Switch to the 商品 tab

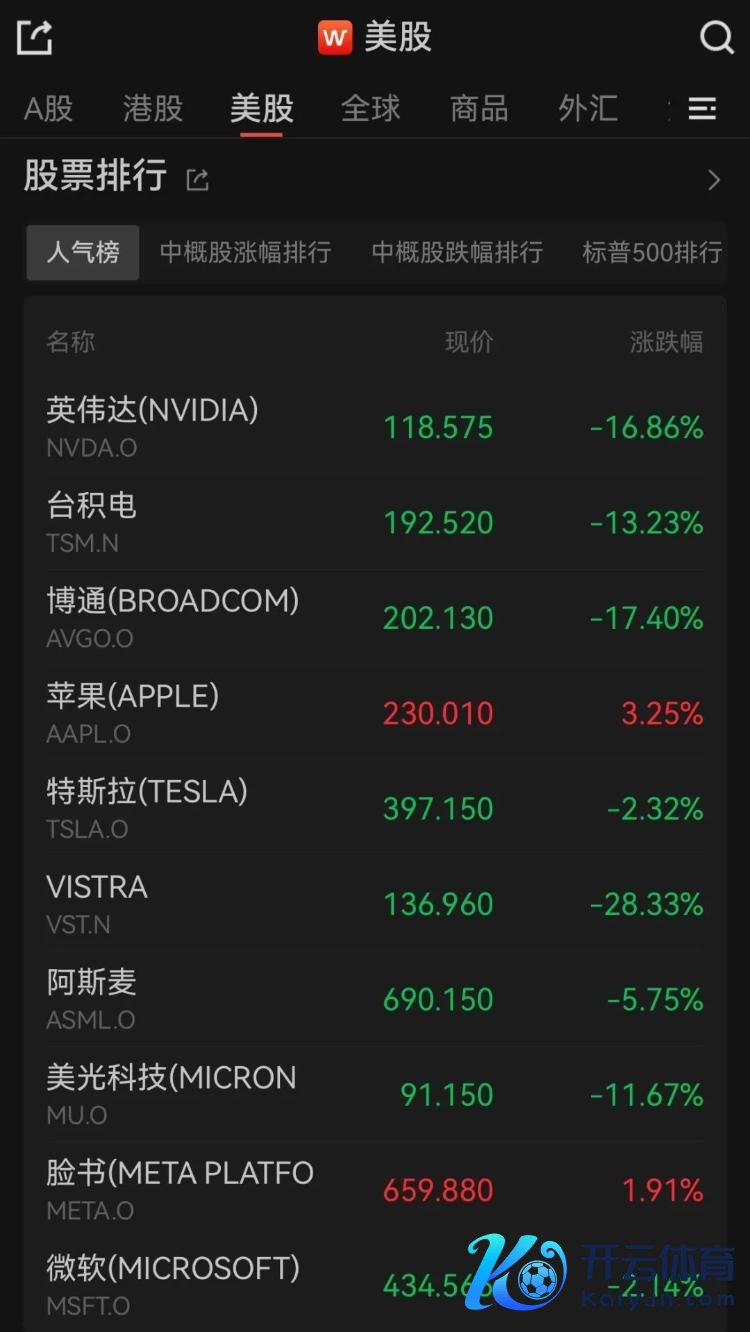coord(479,108)
